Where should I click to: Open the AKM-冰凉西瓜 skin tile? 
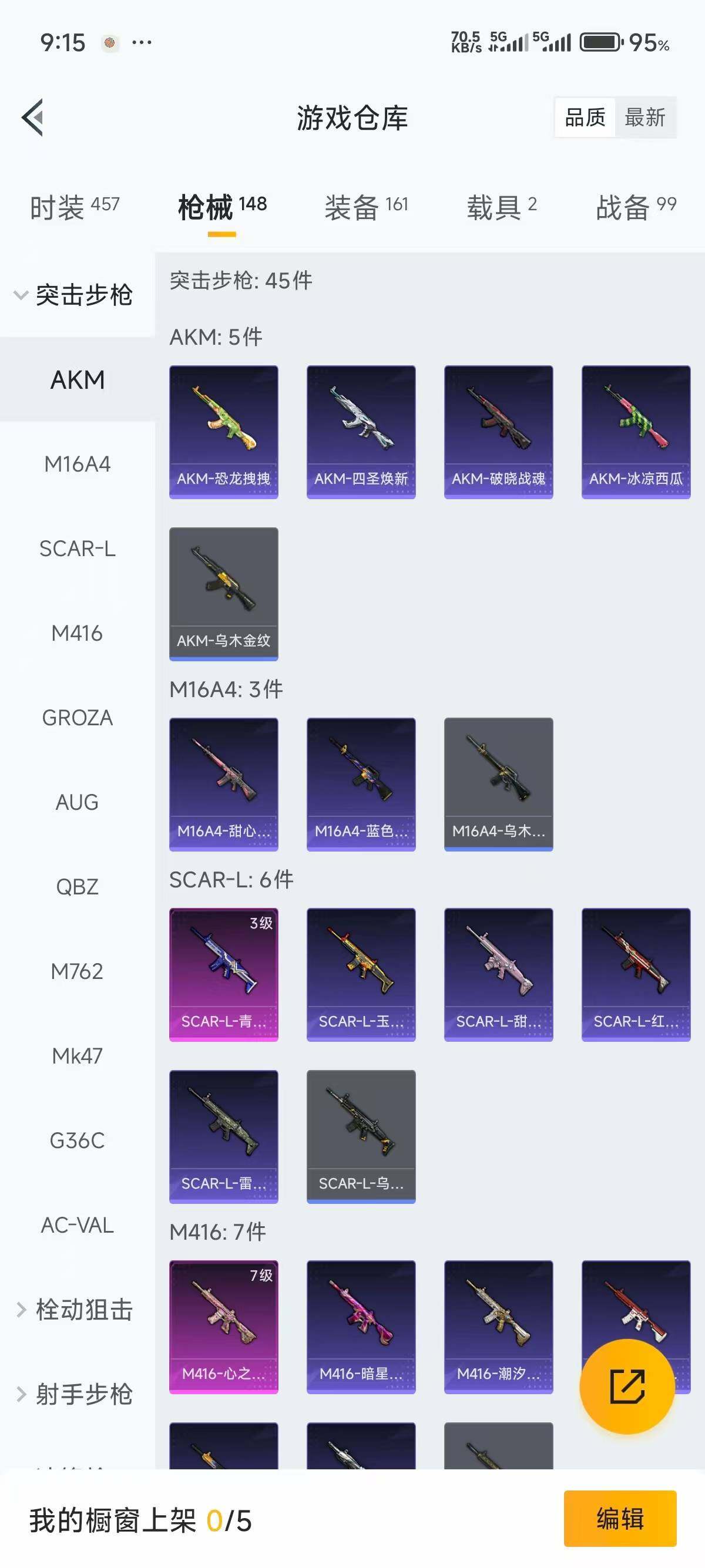pos(636,432)
